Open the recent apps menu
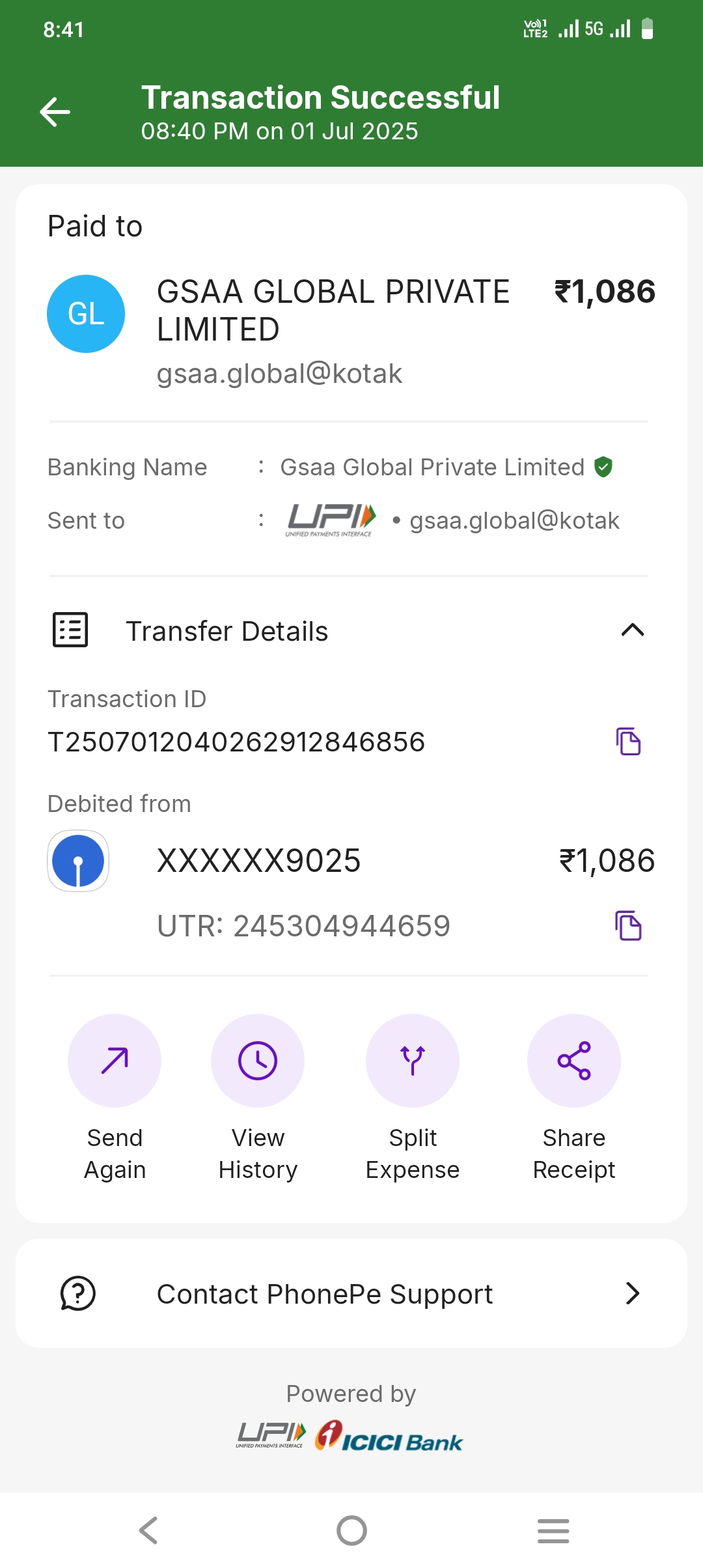The height and width of the screenshot is (1568, 703). pyautogui.click(x=553, y=1530)
